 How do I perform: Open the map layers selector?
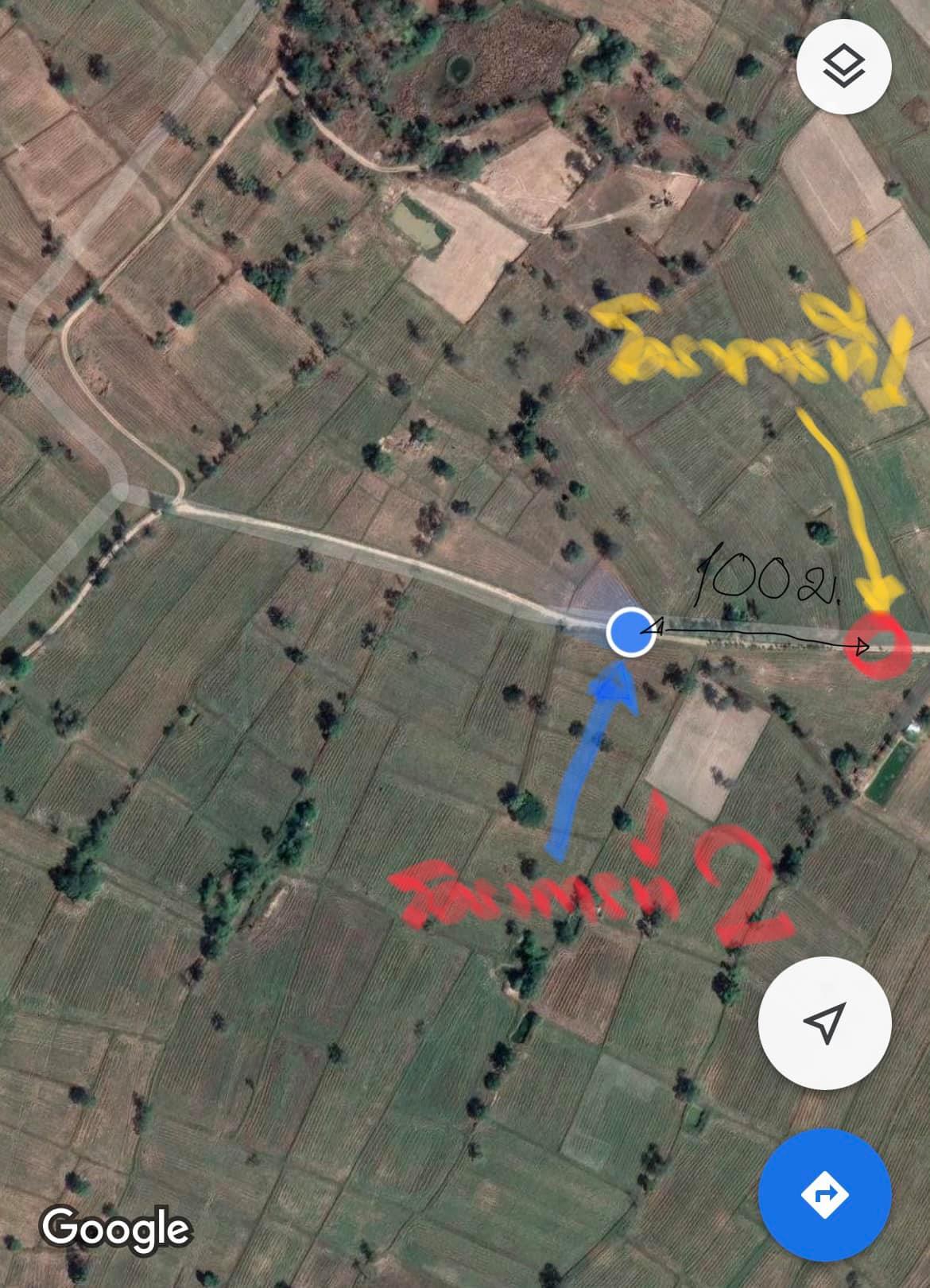pos(843,66)
